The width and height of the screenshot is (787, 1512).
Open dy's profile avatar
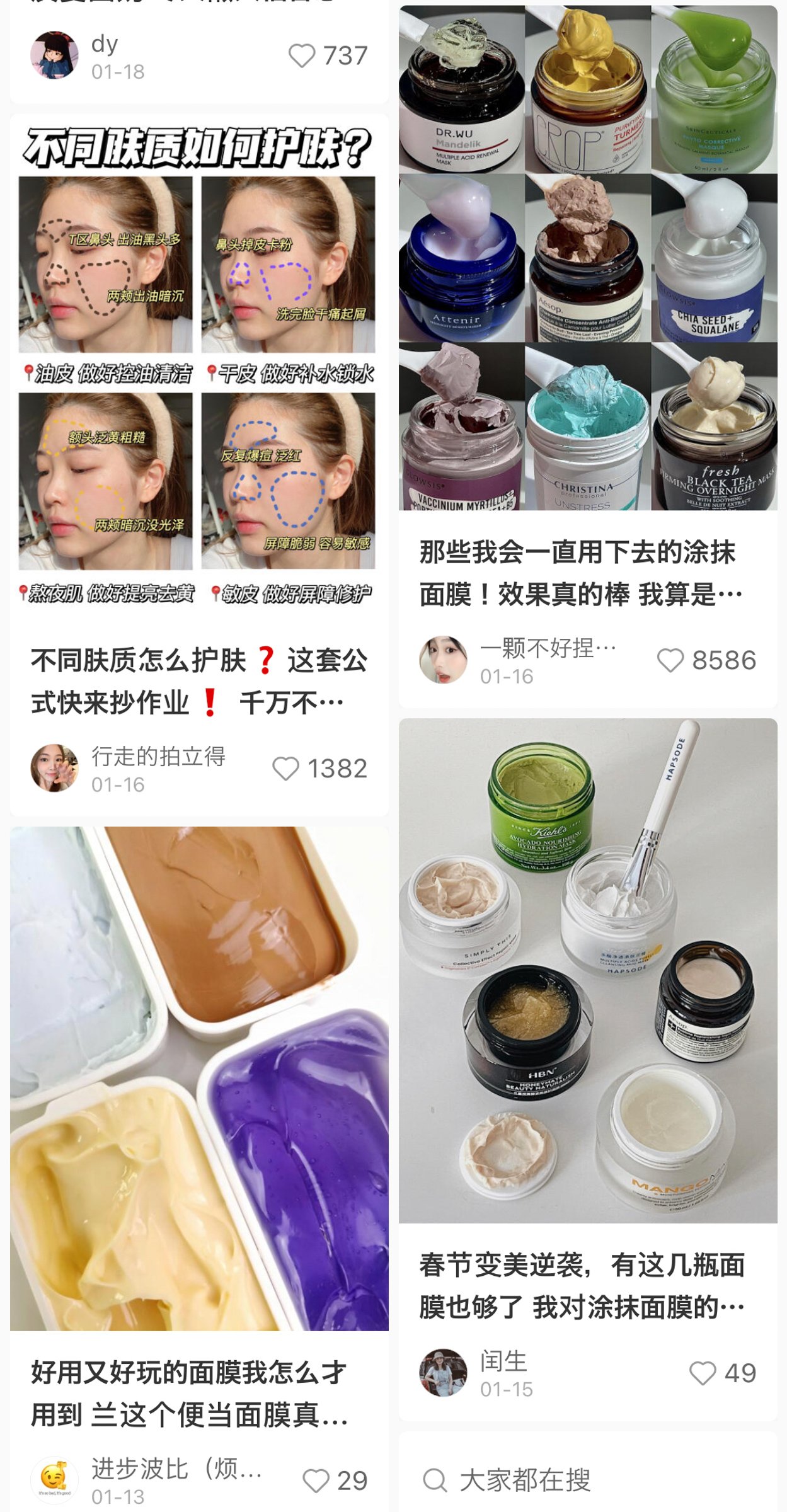click(x=55, y=55)
